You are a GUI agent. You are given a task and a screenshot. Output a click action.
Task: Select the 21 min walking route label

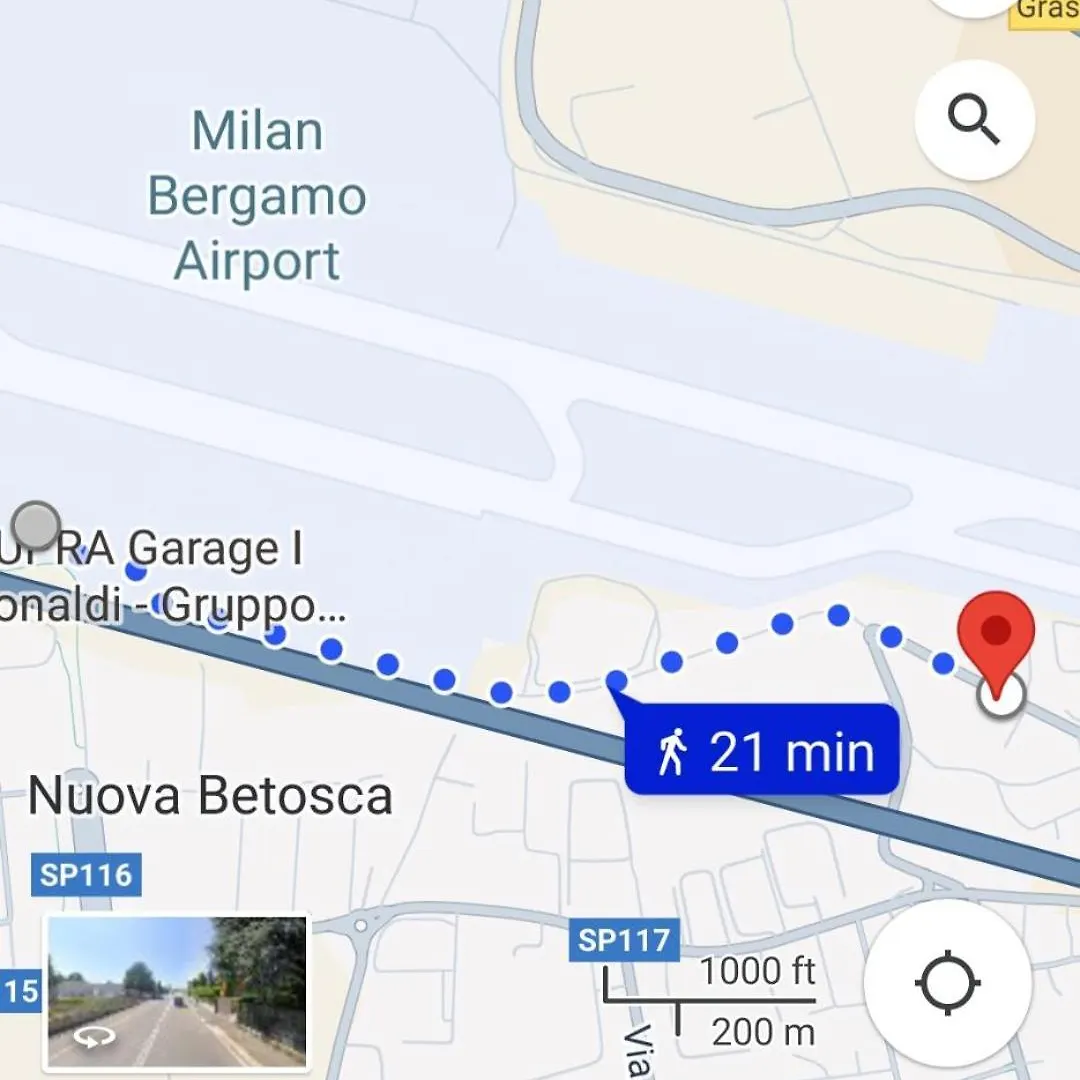[762, 751]
